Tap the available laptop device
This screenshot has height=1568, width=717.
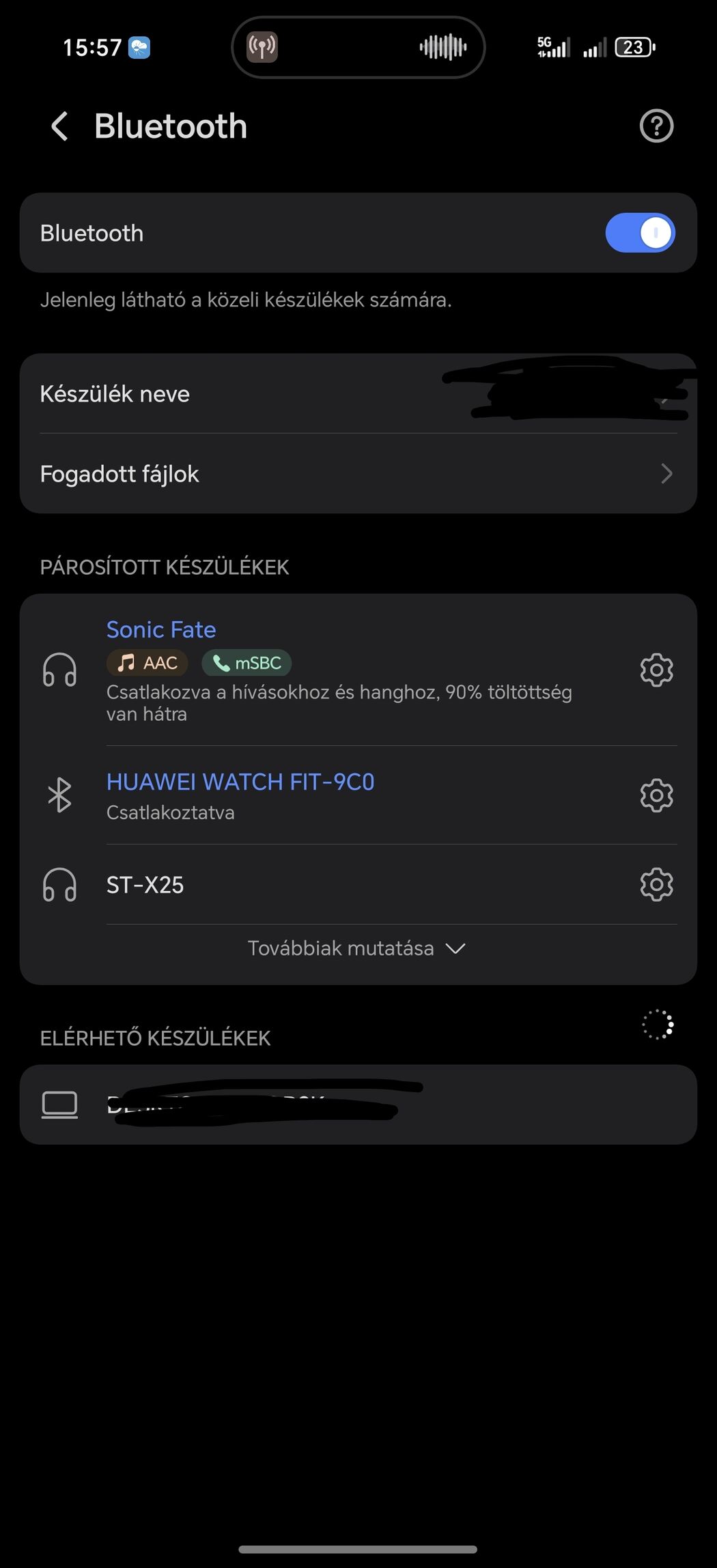coord(358,1104)
